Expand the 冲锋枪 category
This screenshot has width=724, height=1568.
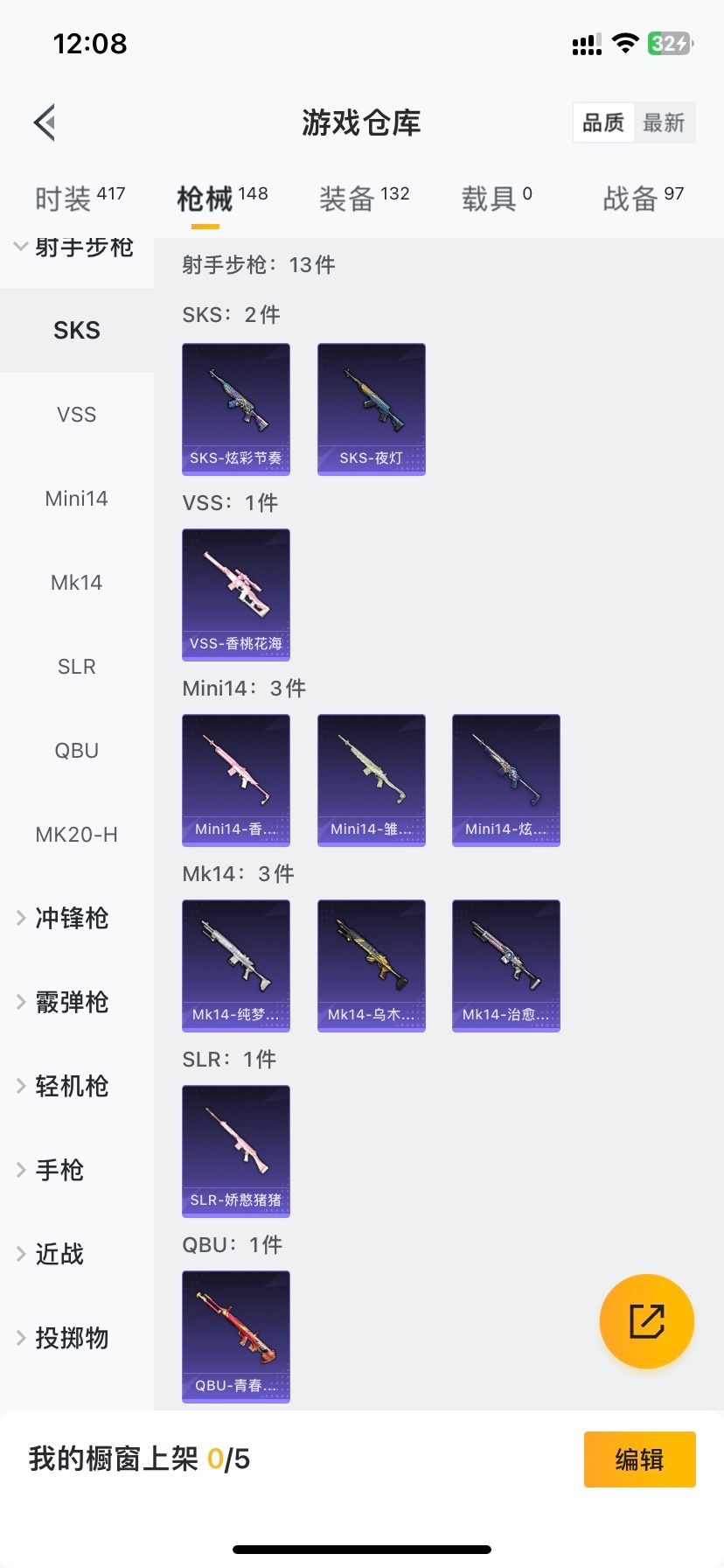coord(72,918)
